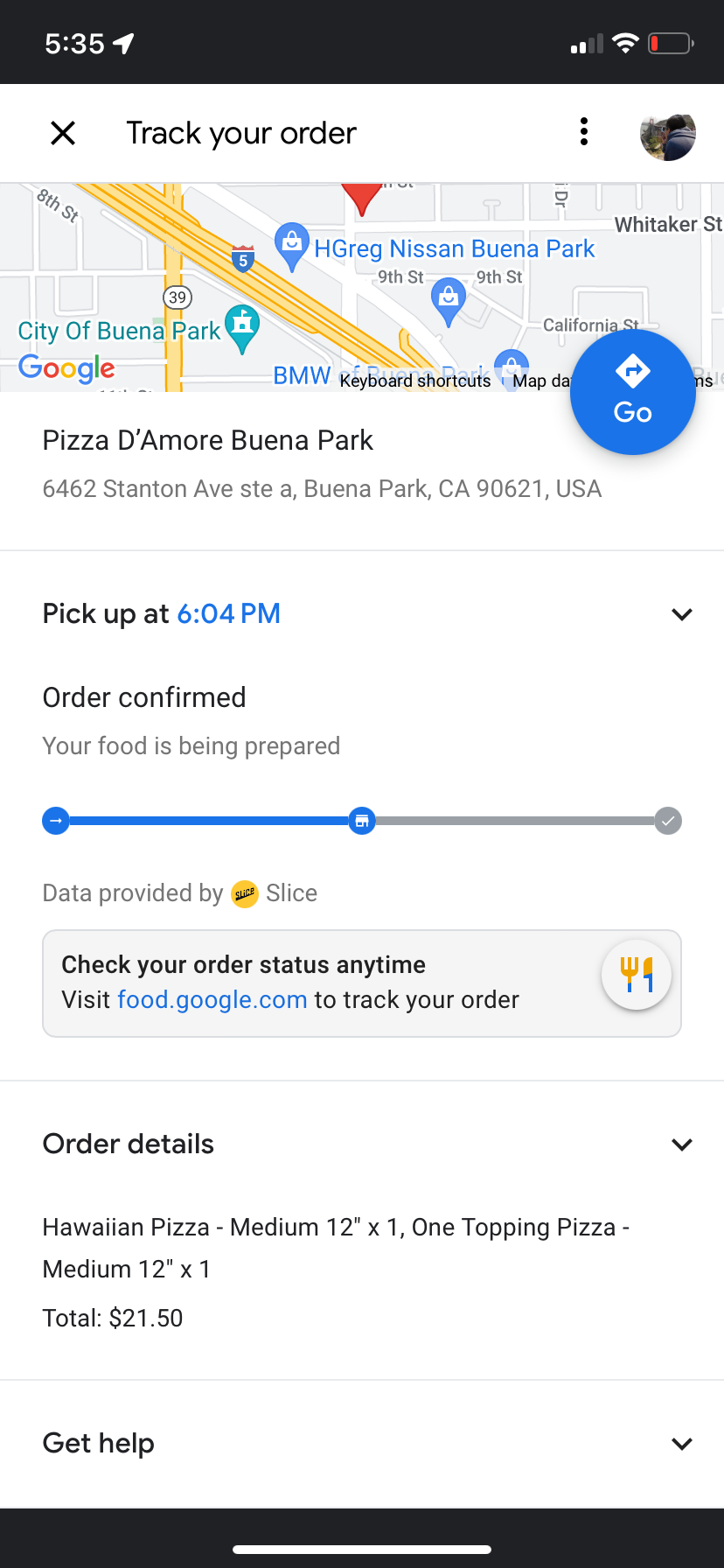
Task: Start directions with the Go button
Action: pos(632,392)
